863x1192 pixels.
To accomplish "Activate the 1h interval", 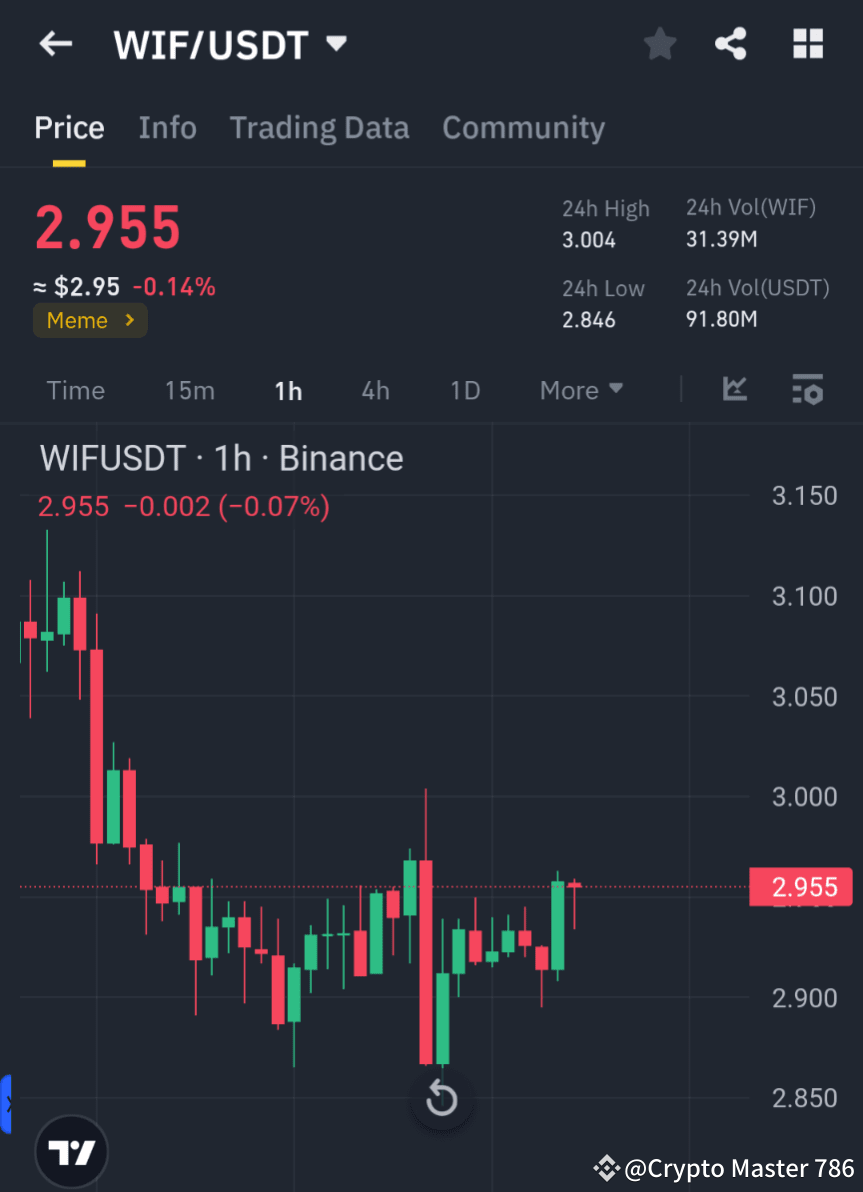I will coord(288,390).
